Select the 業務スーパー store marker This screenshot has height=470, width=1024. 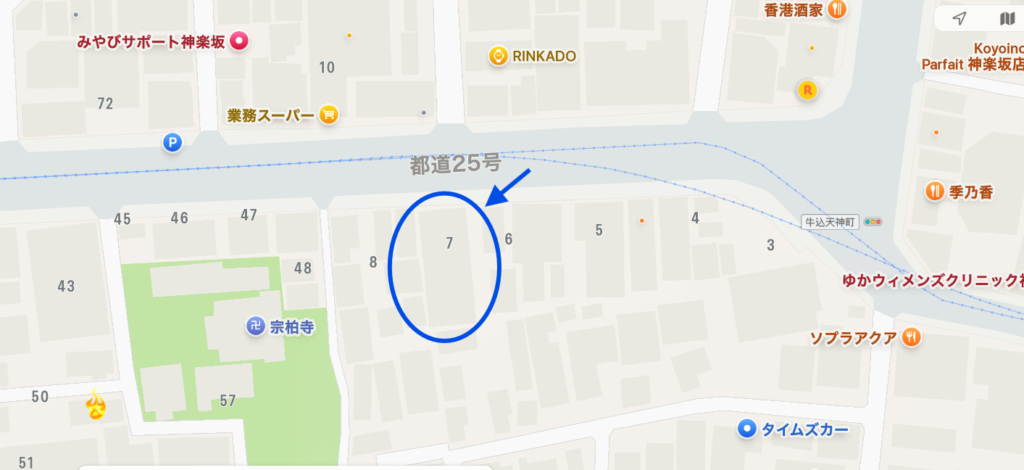pos(328,115)
